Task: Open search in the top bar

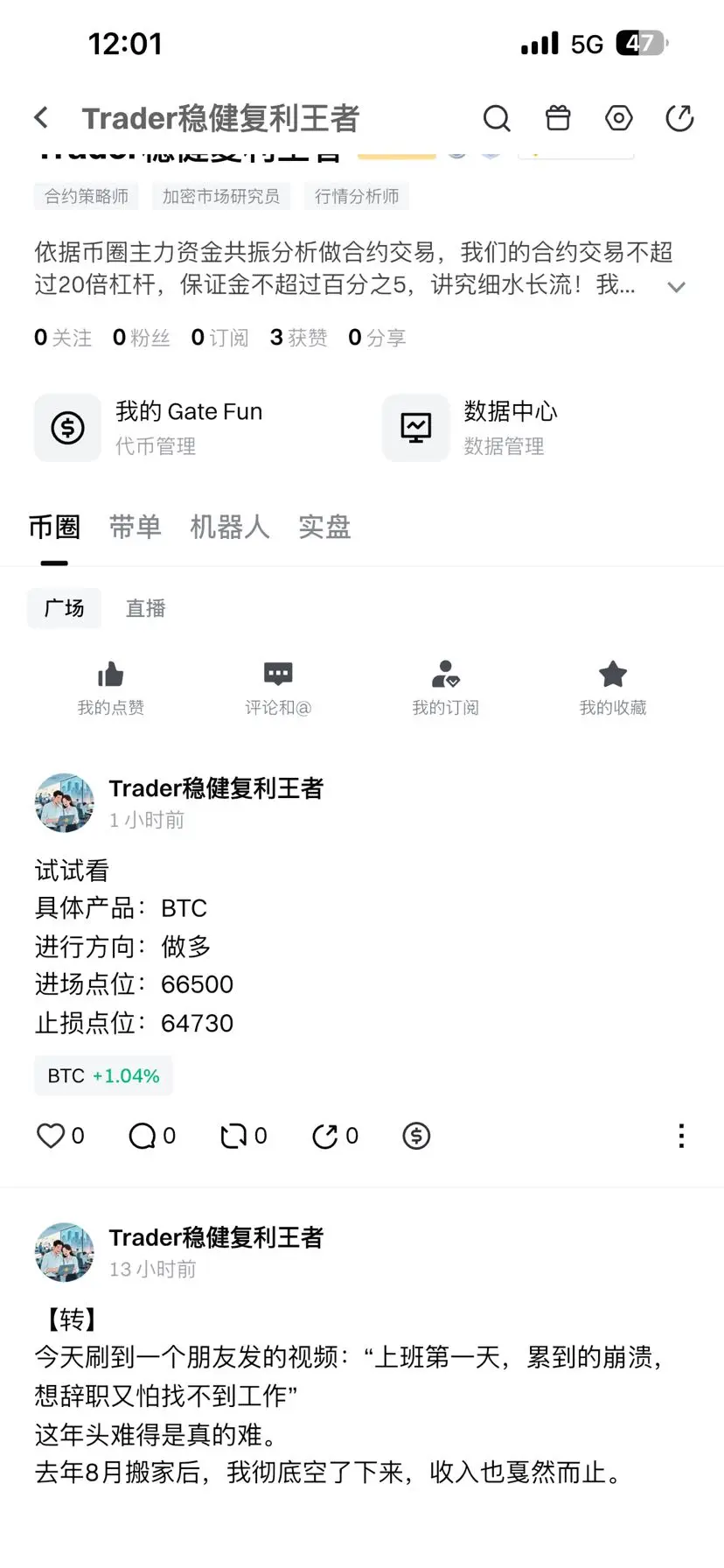Action: (497, 117)
